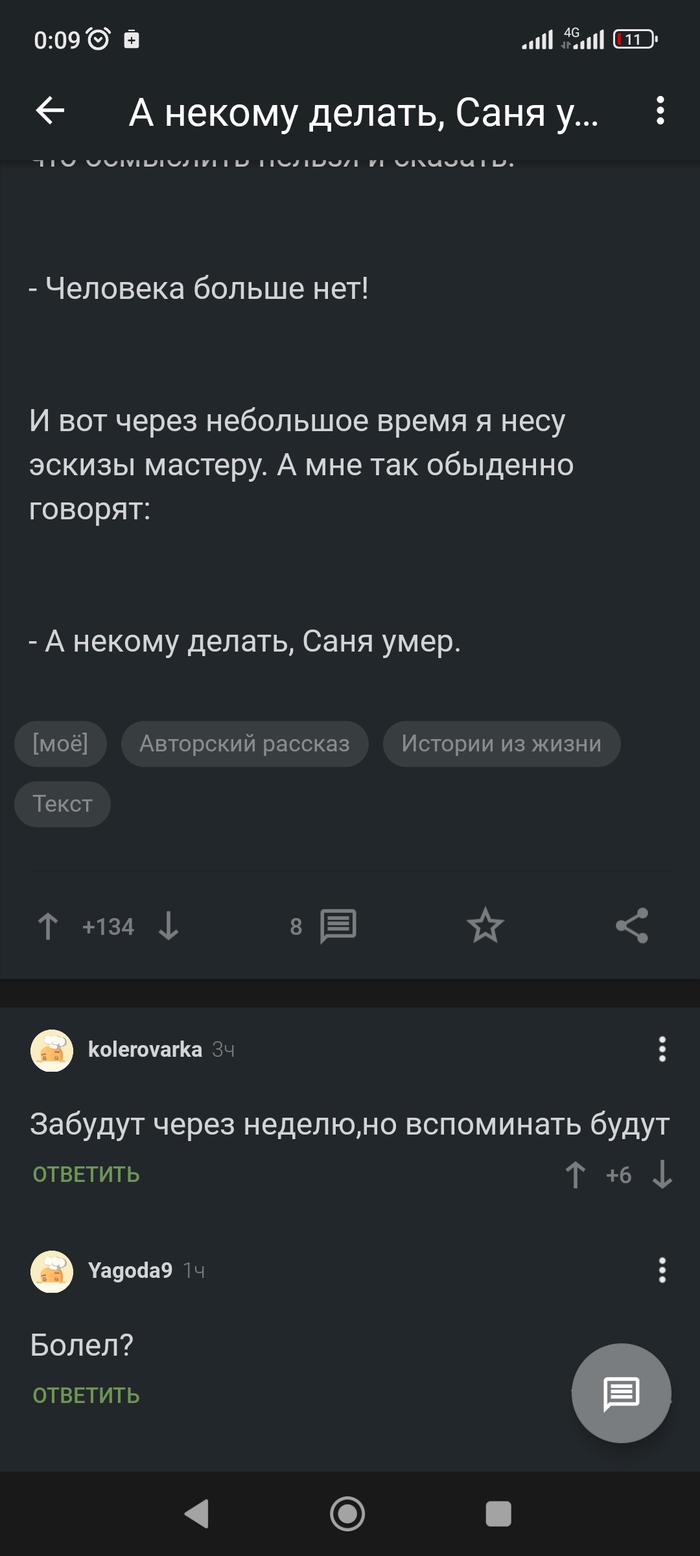Select the [моё] tag chip
The width and height of the screenshot is (700, 1556).
coord(60,744)
